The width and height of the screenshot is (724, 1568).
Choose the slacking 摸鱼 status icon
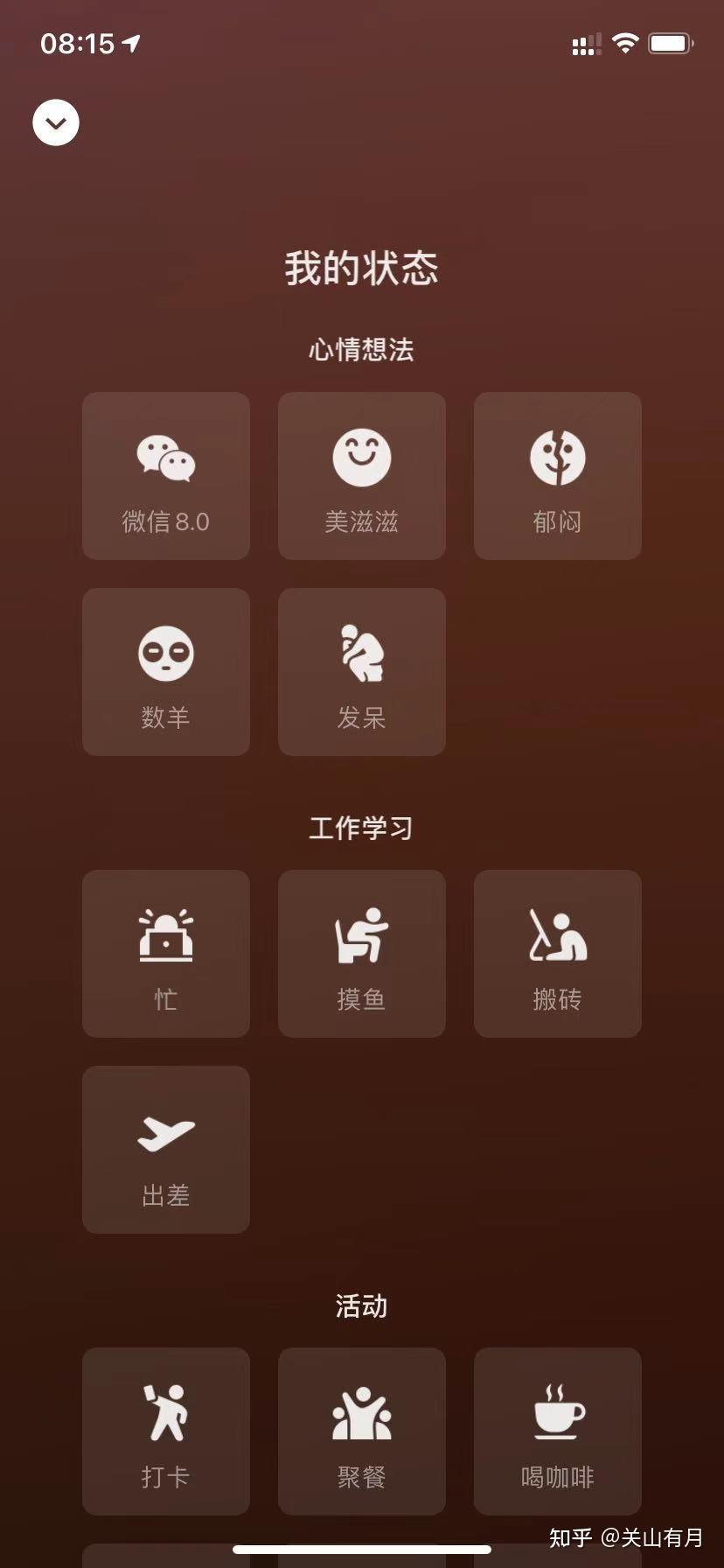[x=361, y=953]
